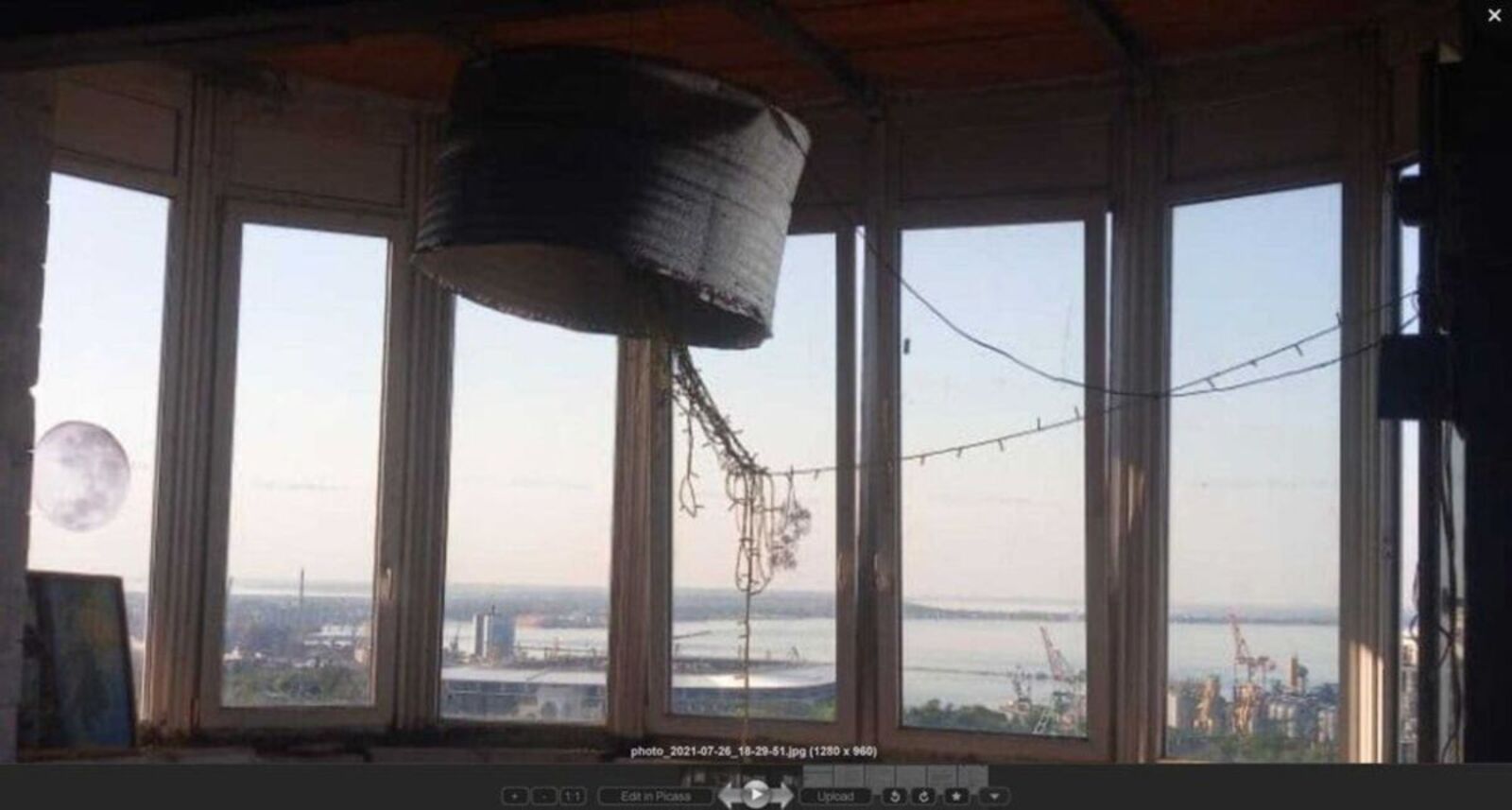
Task: Go to the next photo
Action: pos(784,796)
